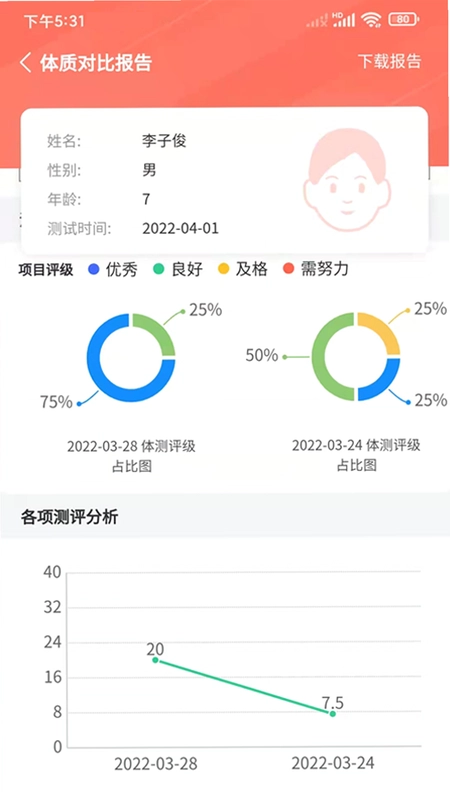Tap 下载报告 to download the report
Viewport: 450px width, 800px height.
[x=389, y=61]
